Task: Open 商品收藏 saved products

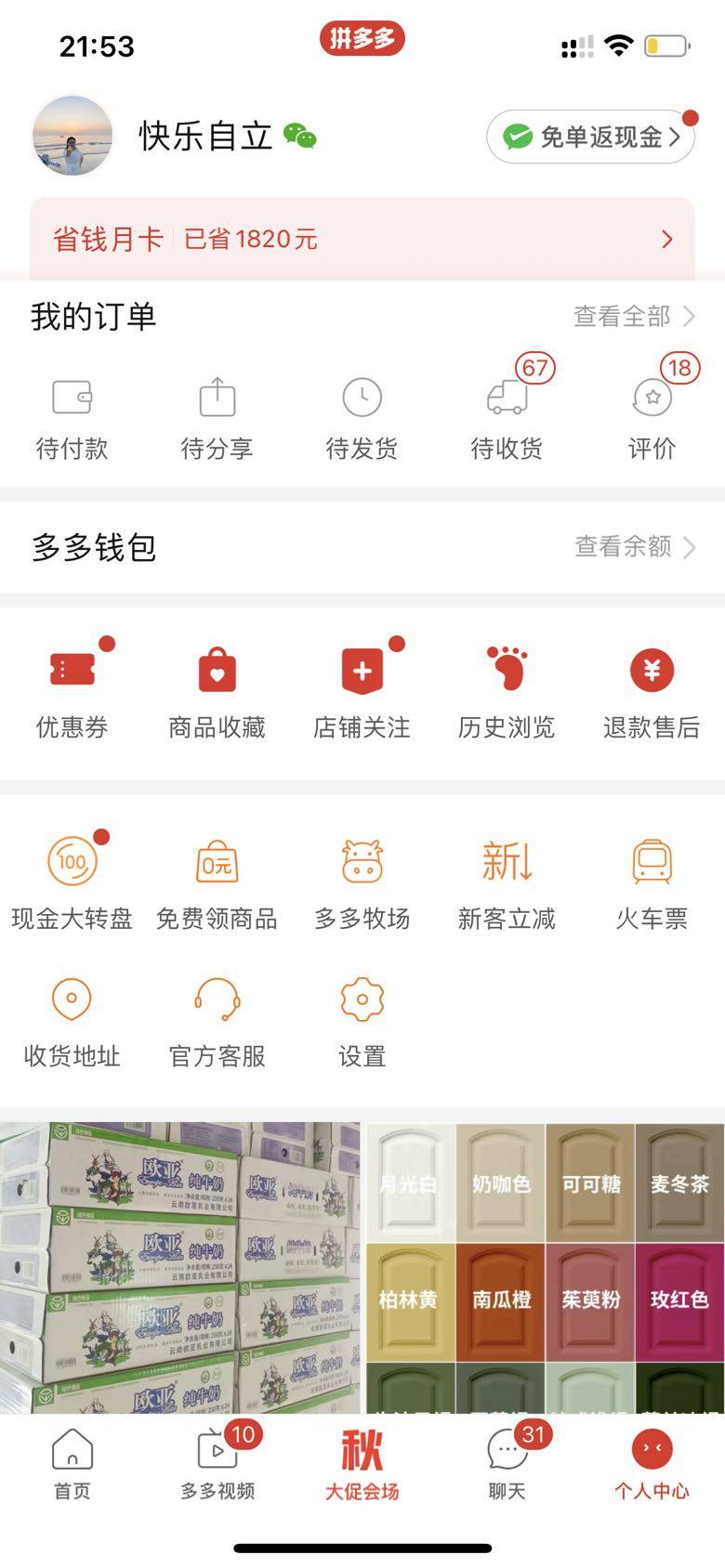Action: pyautogui.click(x=217, y=692)
